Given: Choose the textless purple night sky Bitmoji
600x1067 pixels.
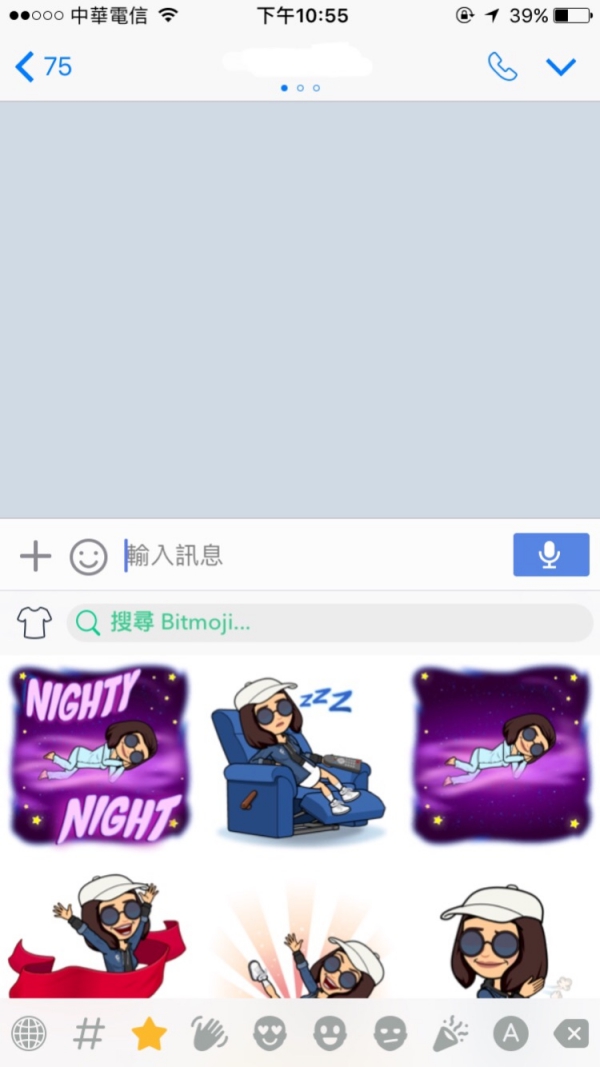Looking at the screenshot, I should coord(498,753).
